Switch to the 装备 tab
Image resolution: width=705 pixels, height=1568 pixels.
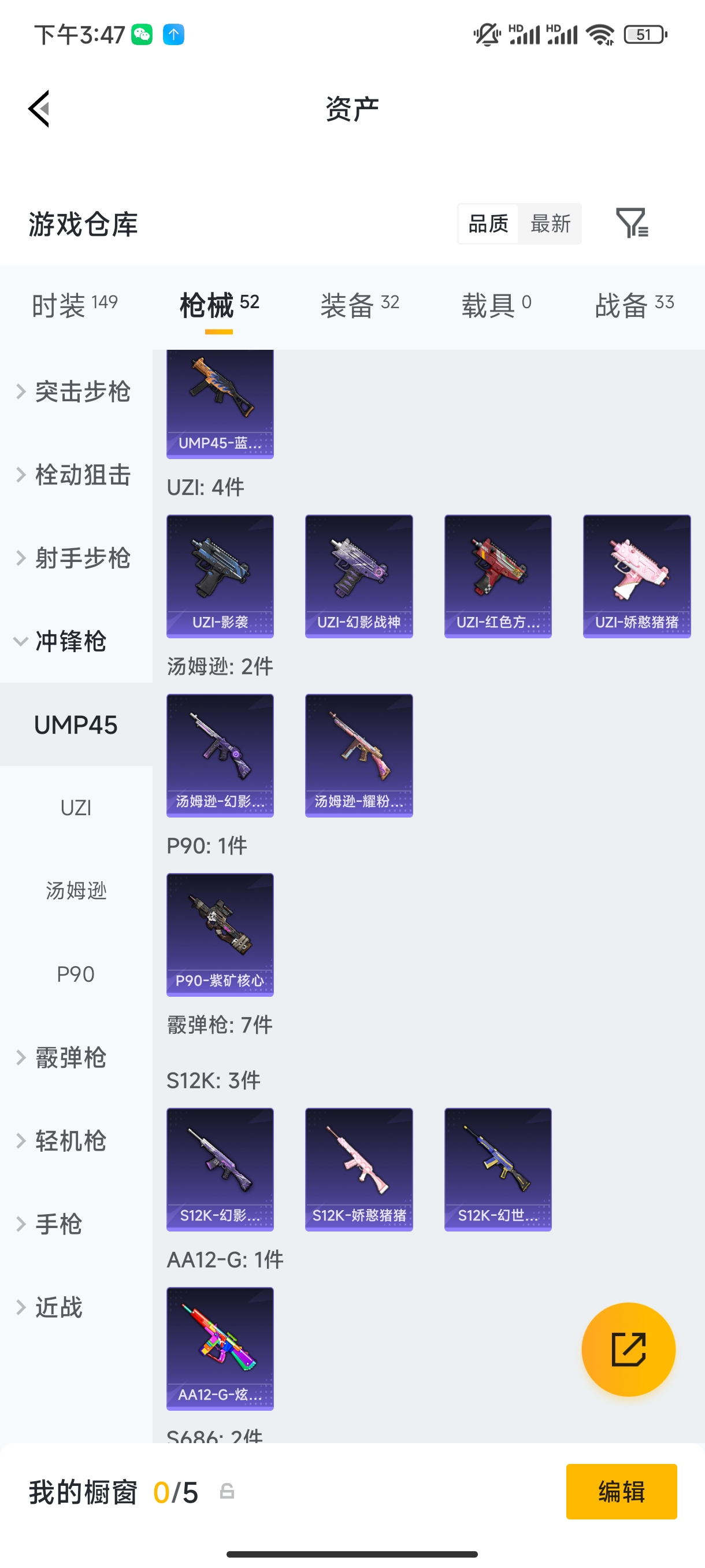(359, 304)
